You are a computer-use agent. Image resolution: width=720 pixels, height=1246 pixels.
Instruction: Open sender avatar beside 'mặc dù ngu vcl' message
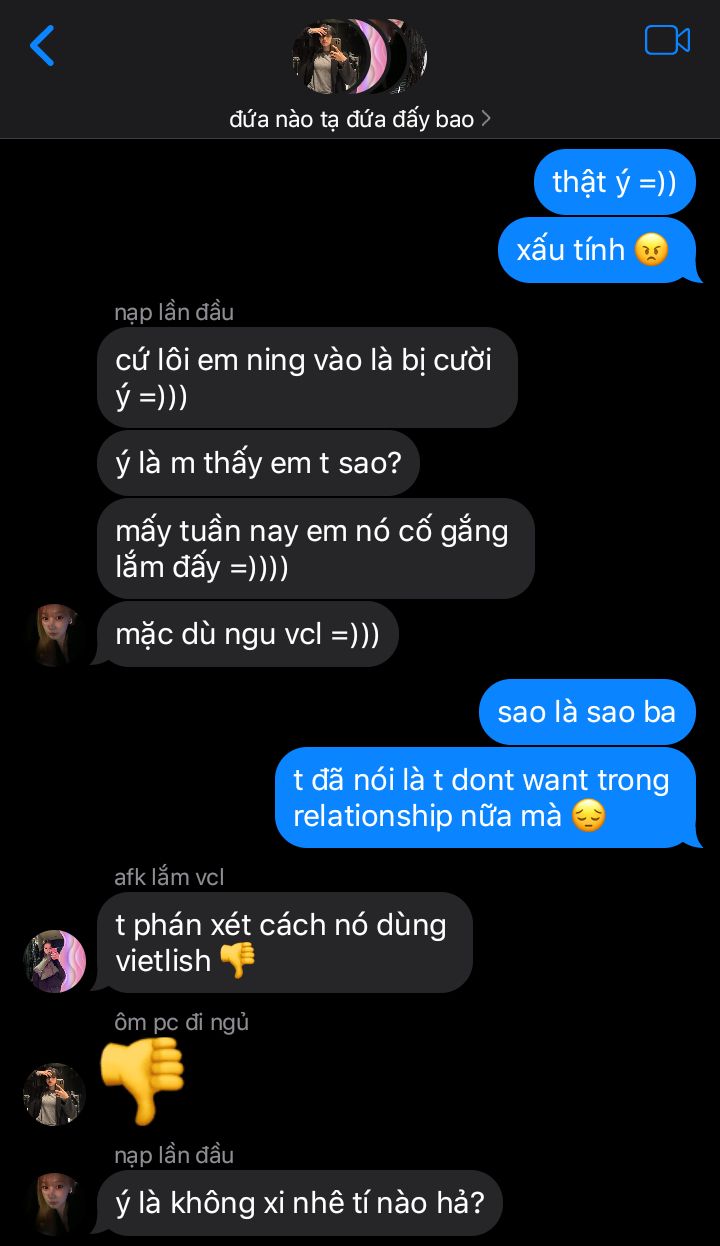pos(56,635)
